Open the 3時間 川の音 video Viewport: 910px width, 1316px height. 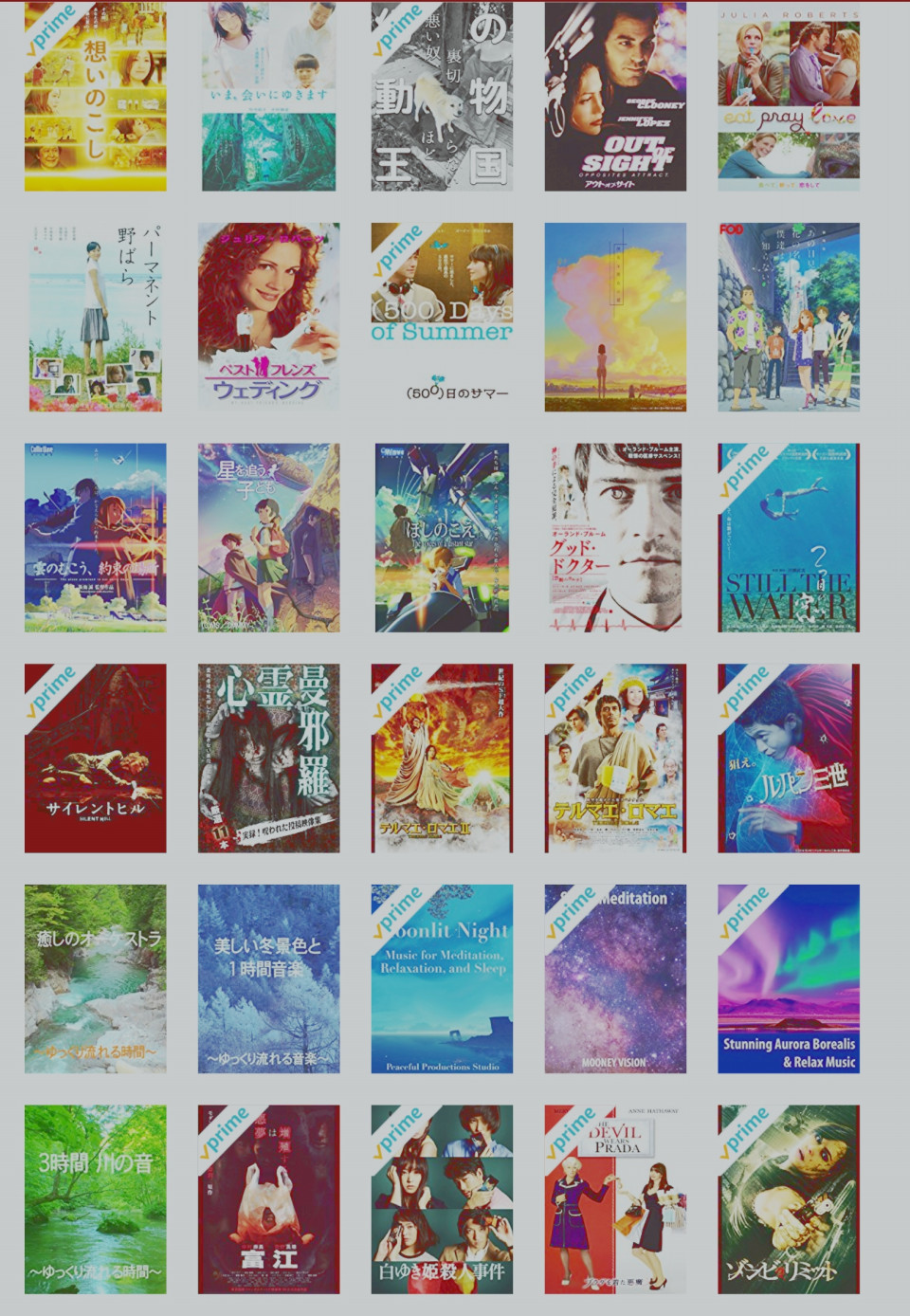coord(95,1199)
